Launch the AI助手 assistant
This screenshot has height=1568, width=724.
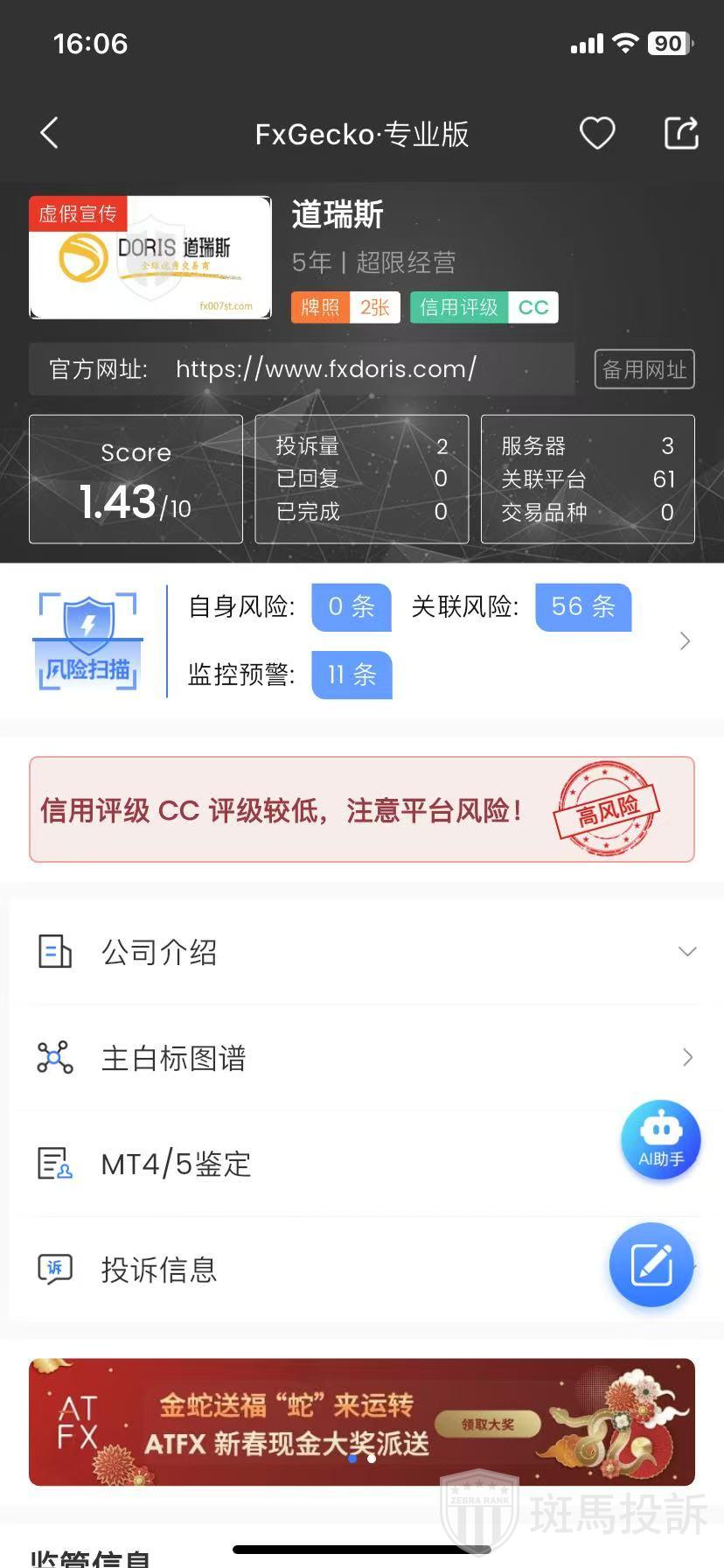point(660,1139)
